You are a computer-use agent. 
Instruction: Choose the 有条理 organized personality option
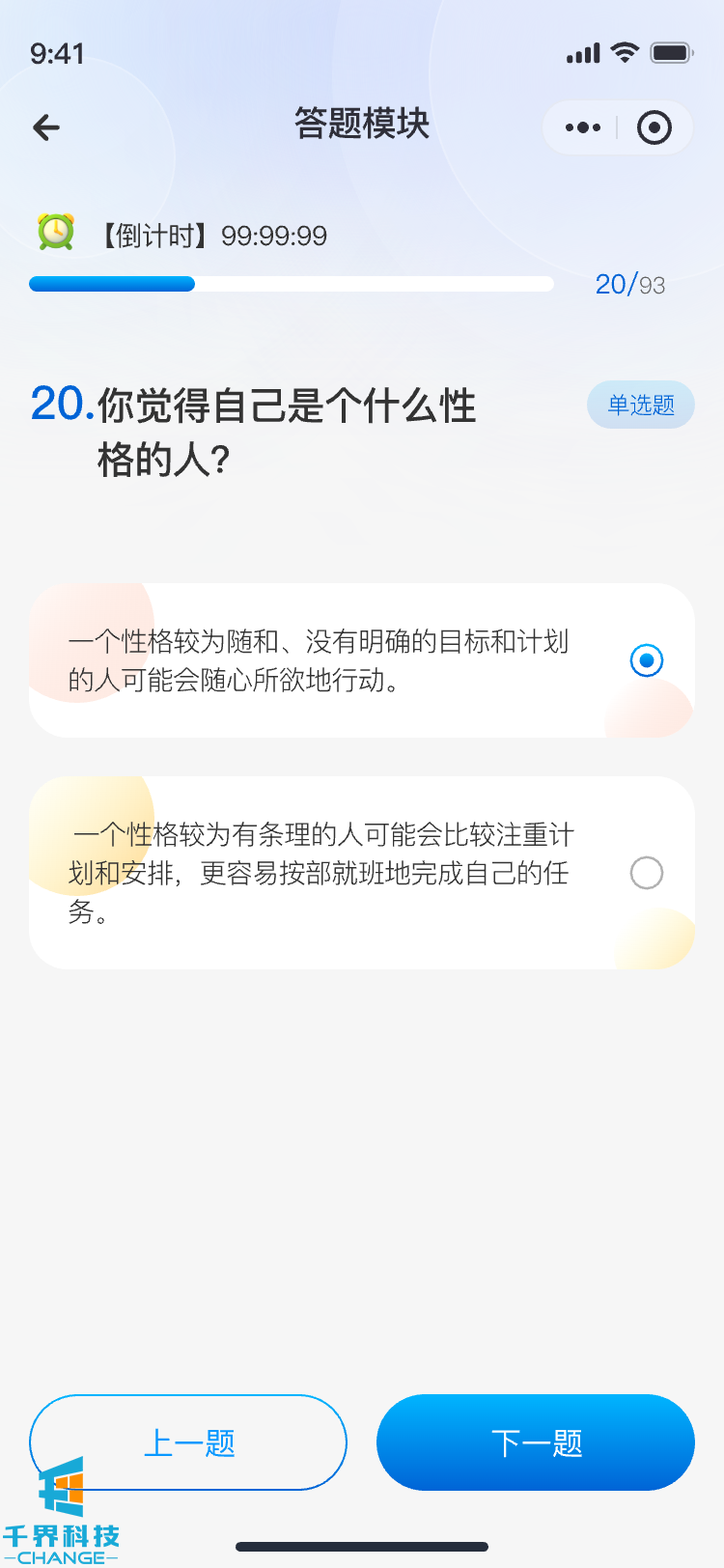[646, 873]
